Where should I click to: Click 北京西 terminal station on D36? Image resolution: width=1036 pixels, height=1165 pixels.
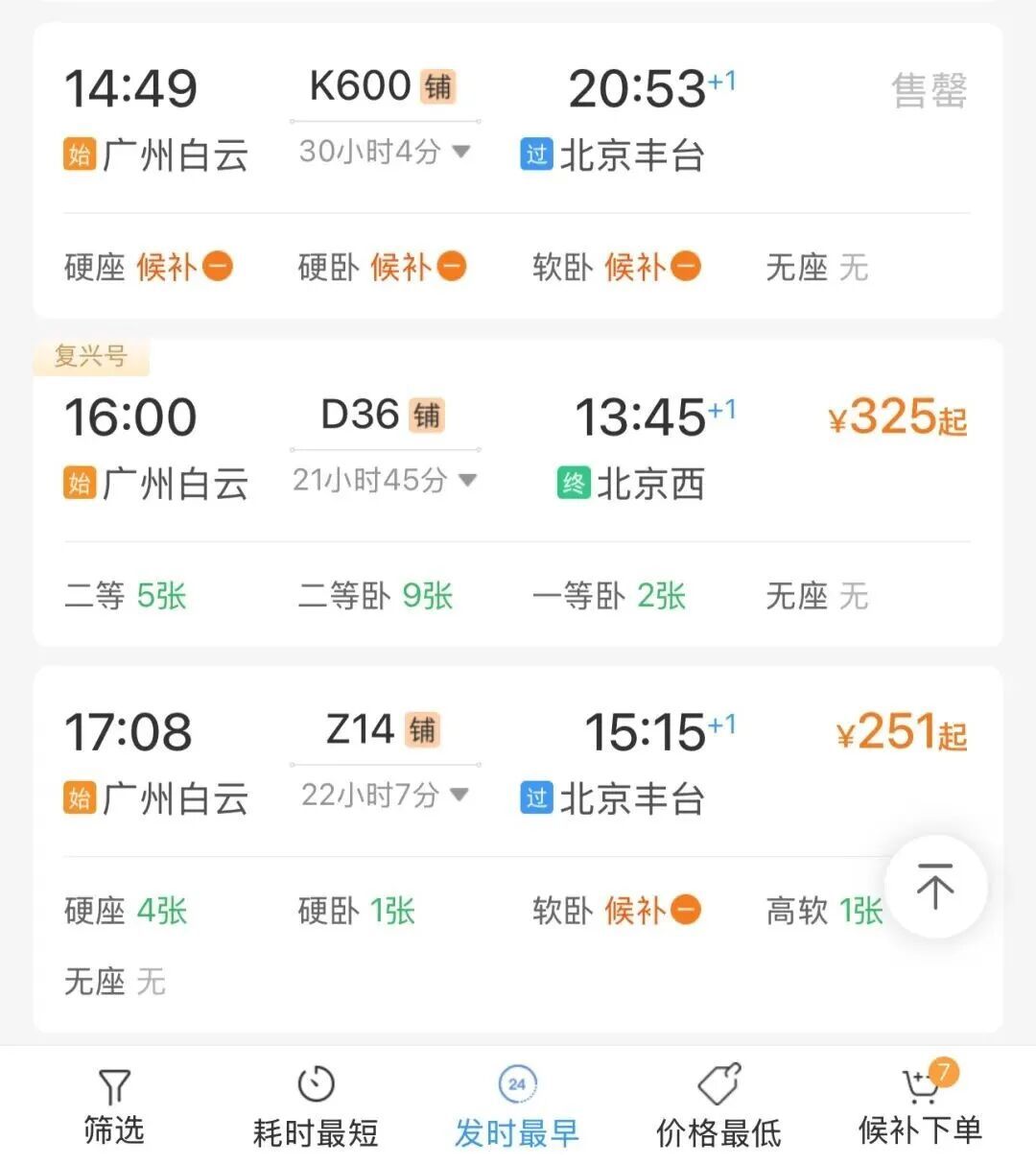652,486
